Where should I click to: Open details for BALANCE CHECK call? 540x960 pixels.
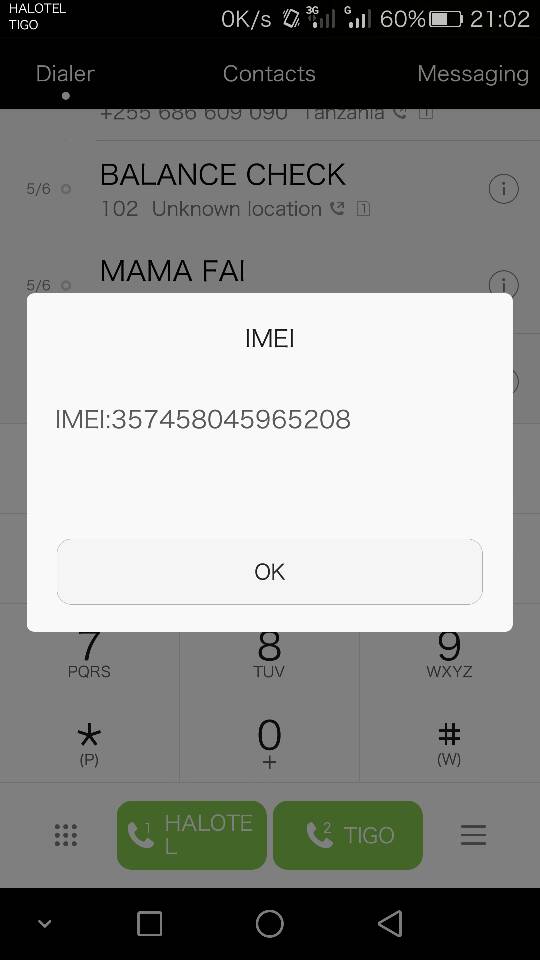click(x=503, y=189)
